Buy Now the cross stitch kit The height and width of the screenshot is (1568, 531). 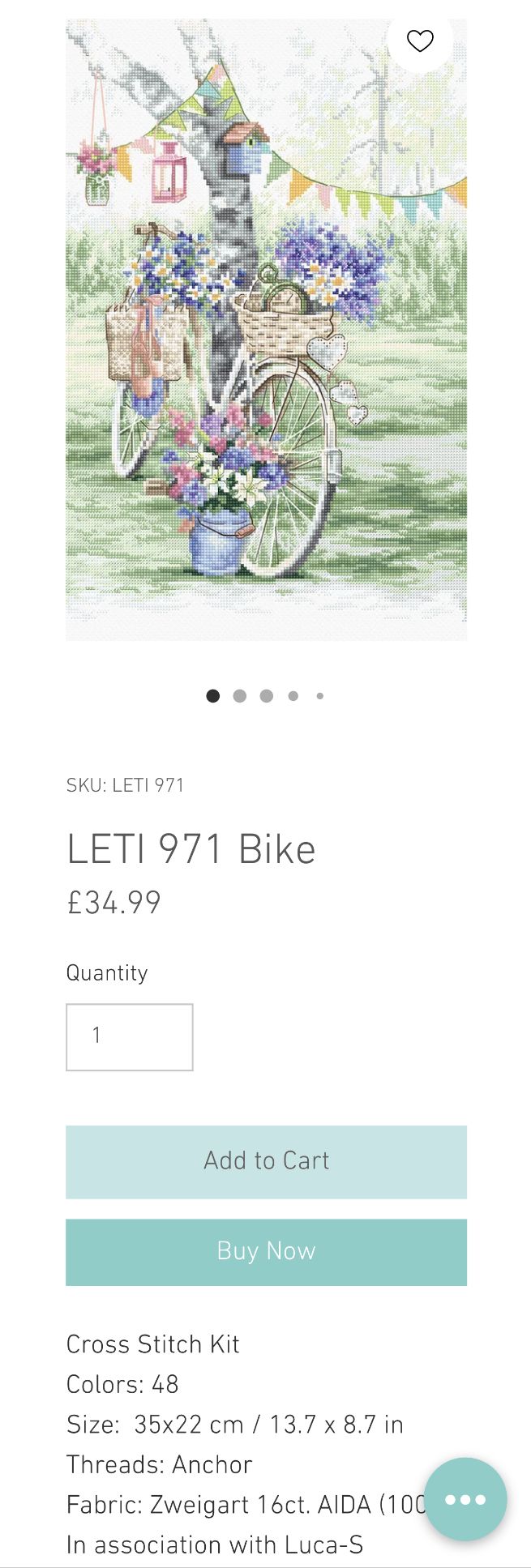coord(266,1252)
